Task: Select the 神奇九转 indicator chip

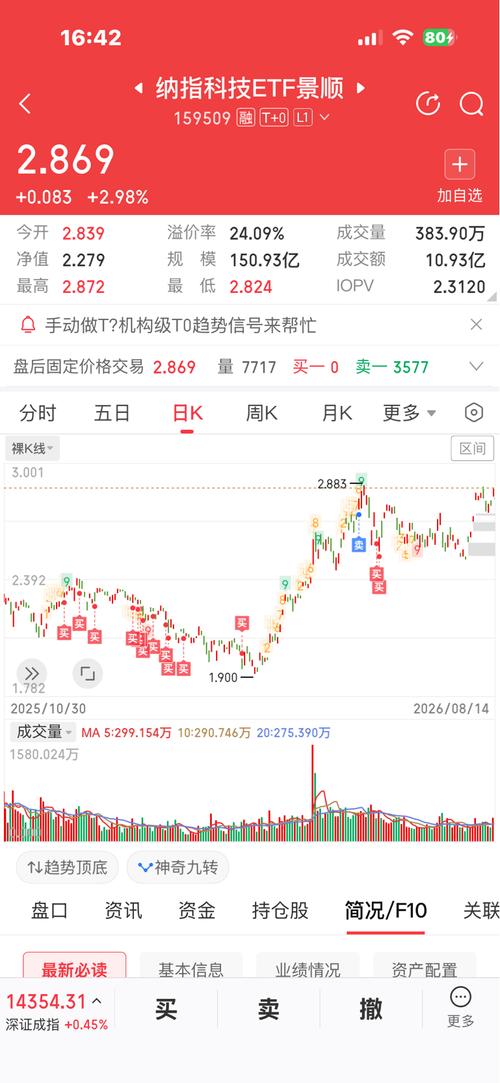Action: [177, 868]
